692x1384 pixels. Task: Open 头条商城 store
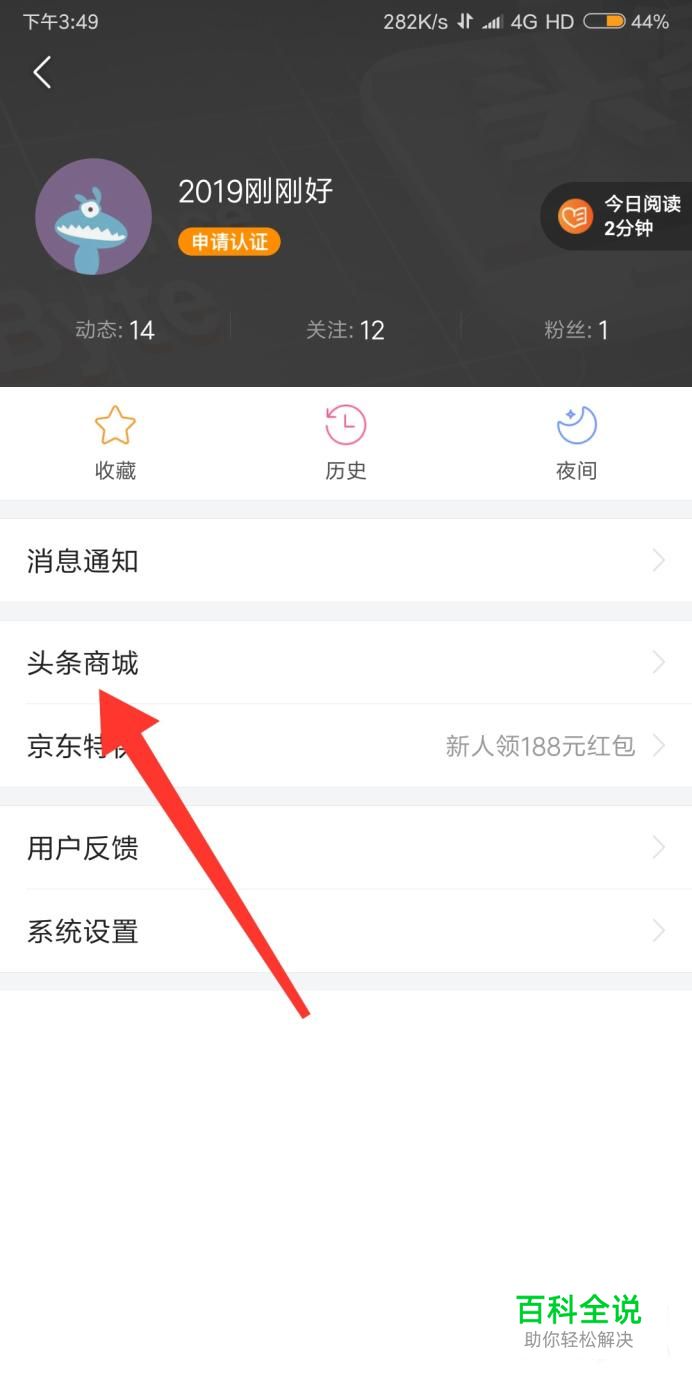point(346,662)
